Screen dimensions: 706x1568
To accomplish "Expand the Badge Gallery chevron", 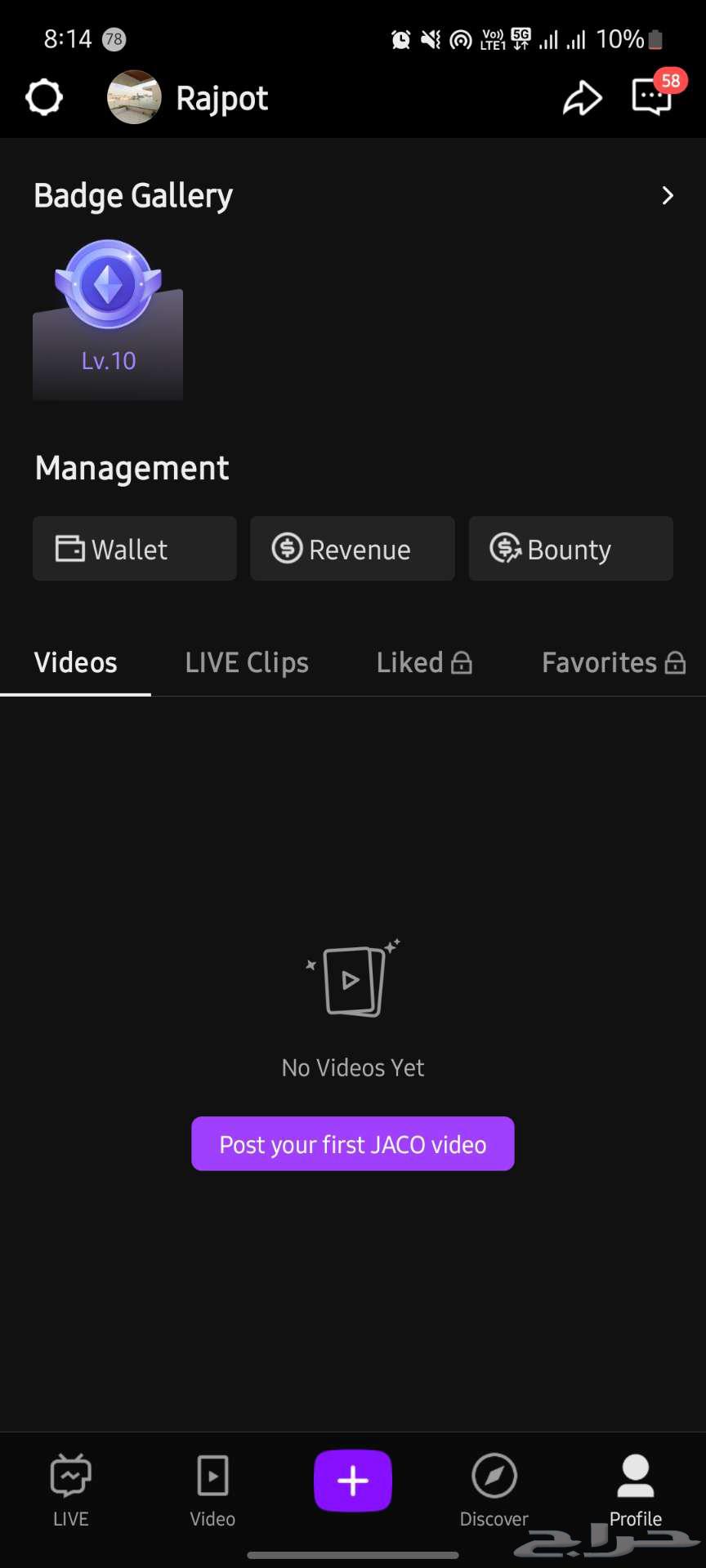I will [667, 196].
